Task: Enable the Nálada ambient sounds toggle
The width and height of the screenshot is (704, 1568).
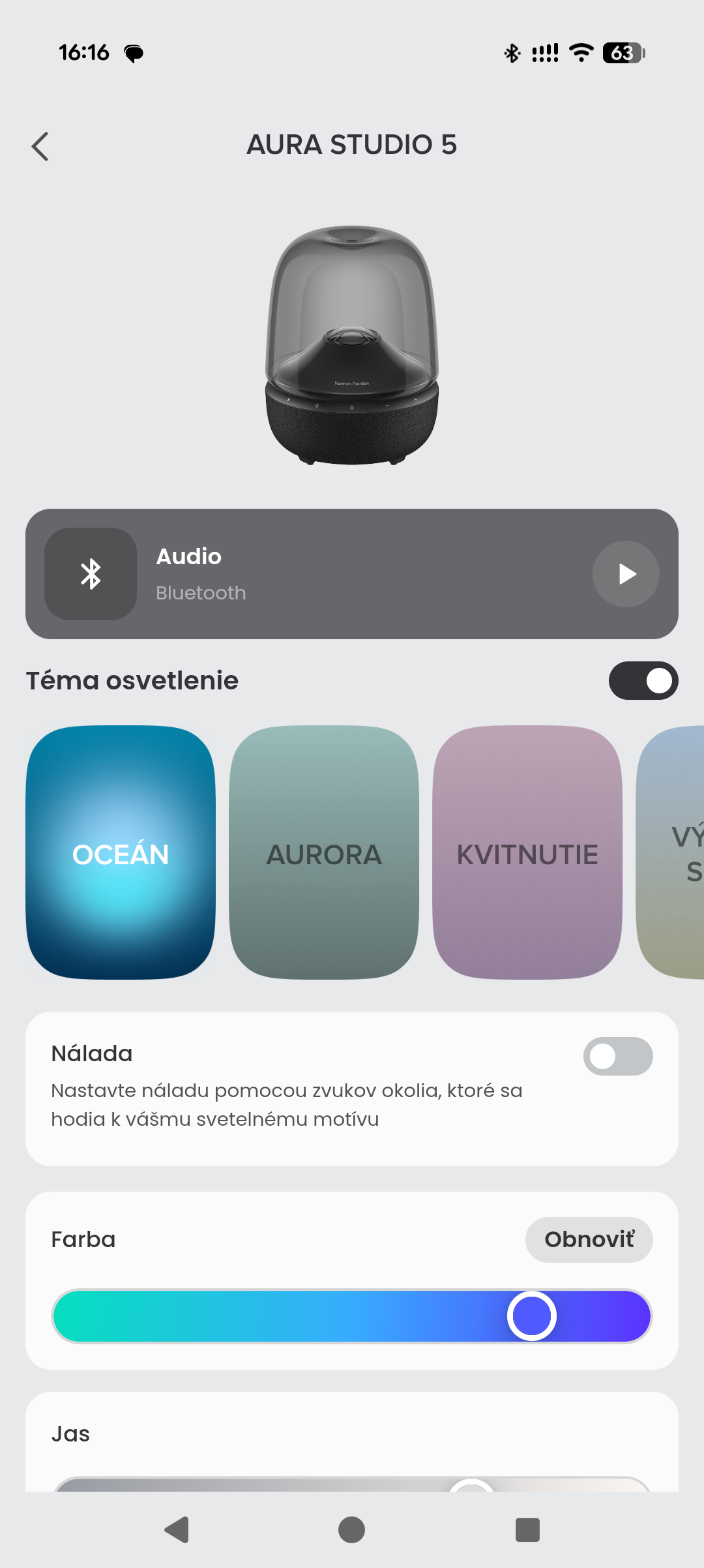Action: pos(618,1057)
